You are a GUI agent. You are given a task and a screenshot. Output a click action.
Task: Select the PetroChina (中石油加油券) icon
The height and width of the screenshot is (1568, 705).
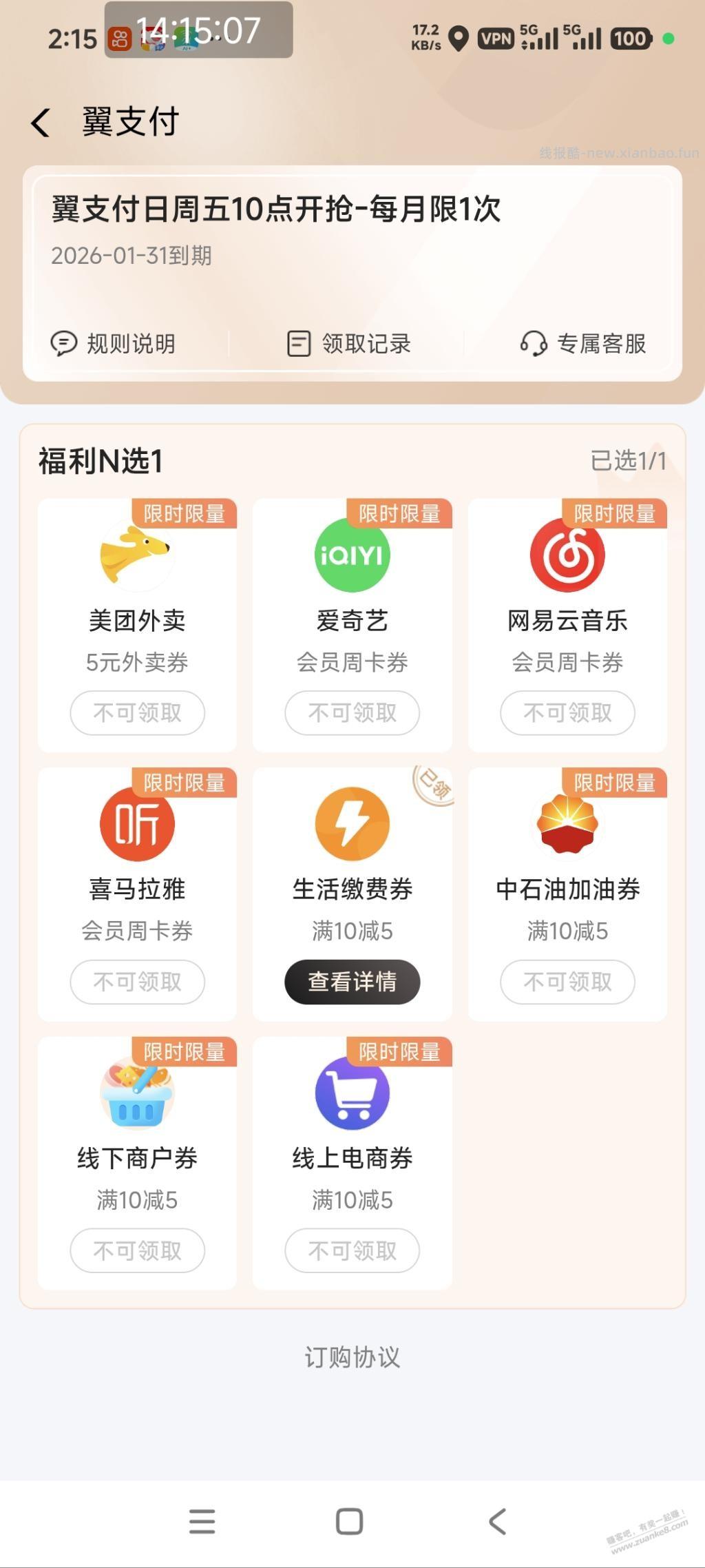tap(567, 824)
